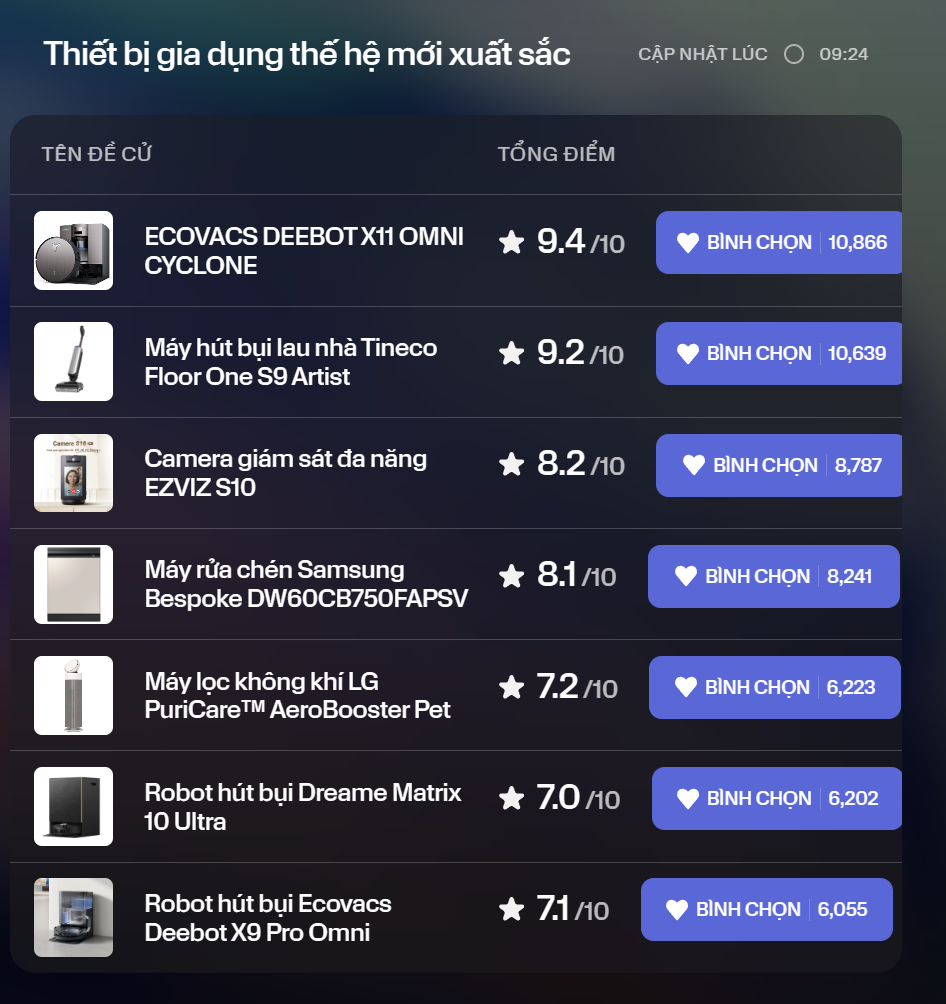Vote for the Samsung Bespoke dishwasher
The height and width of the screenshot is (1004, 946).
click(773, 576)
